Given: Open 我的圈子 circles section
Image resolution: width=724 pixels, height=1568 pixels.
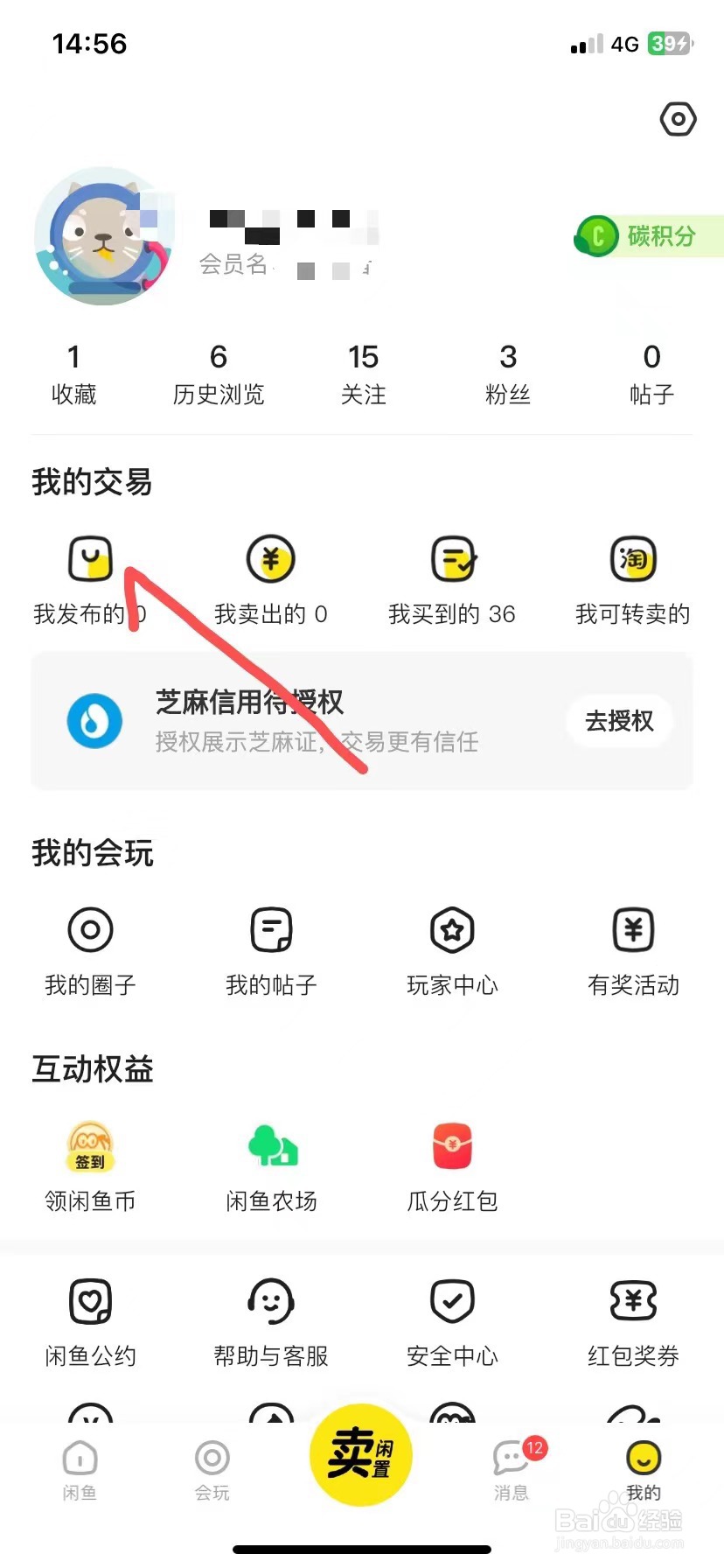Looking at the screenshot, I should [x=90, y=930].
